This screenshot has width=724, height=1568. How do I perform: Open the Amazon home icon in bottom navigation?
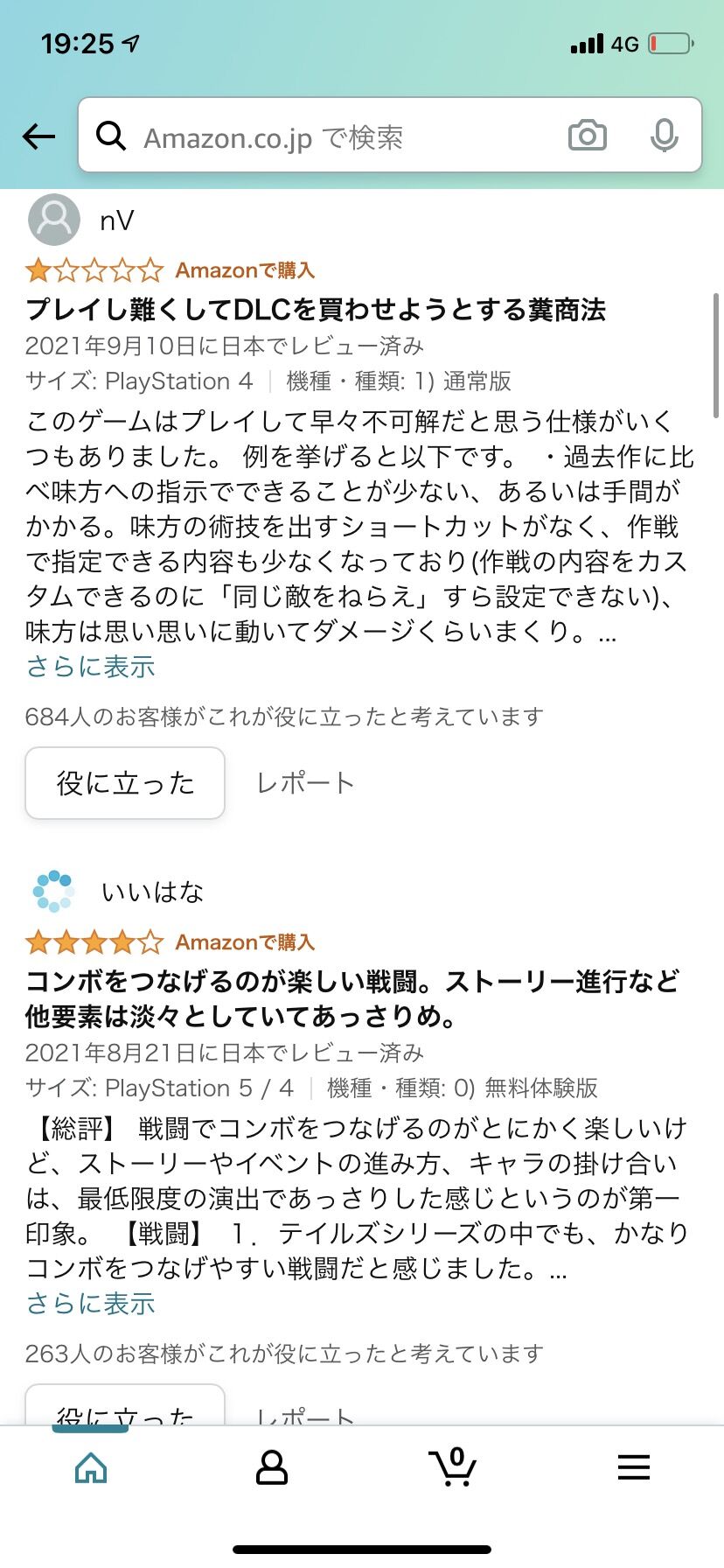point(91,1466)
